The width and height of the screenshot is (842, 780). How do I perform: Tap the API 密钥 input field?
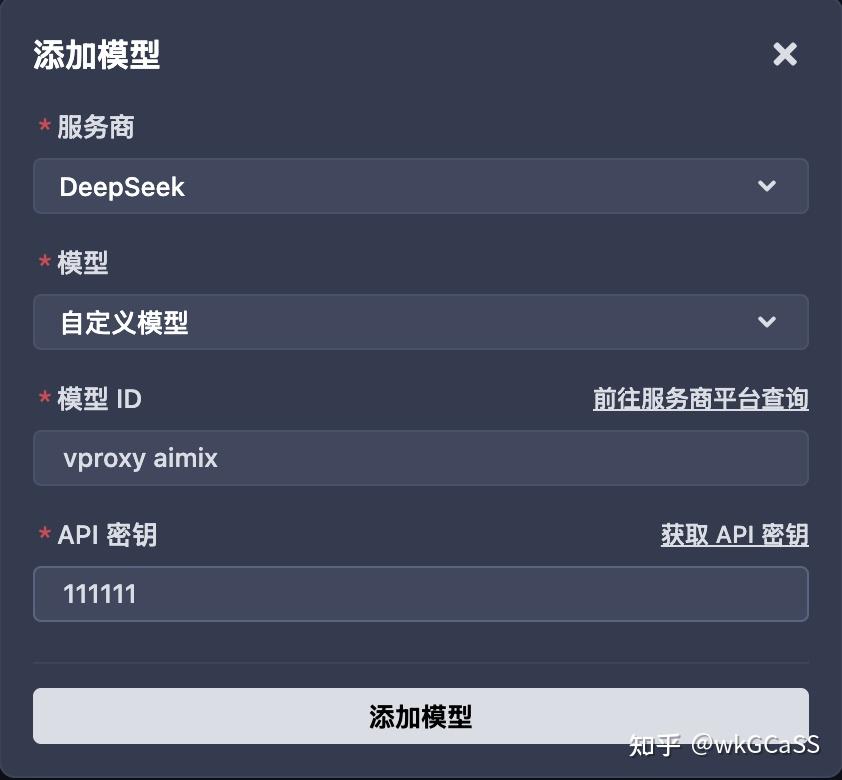click(x=420, y=594)
